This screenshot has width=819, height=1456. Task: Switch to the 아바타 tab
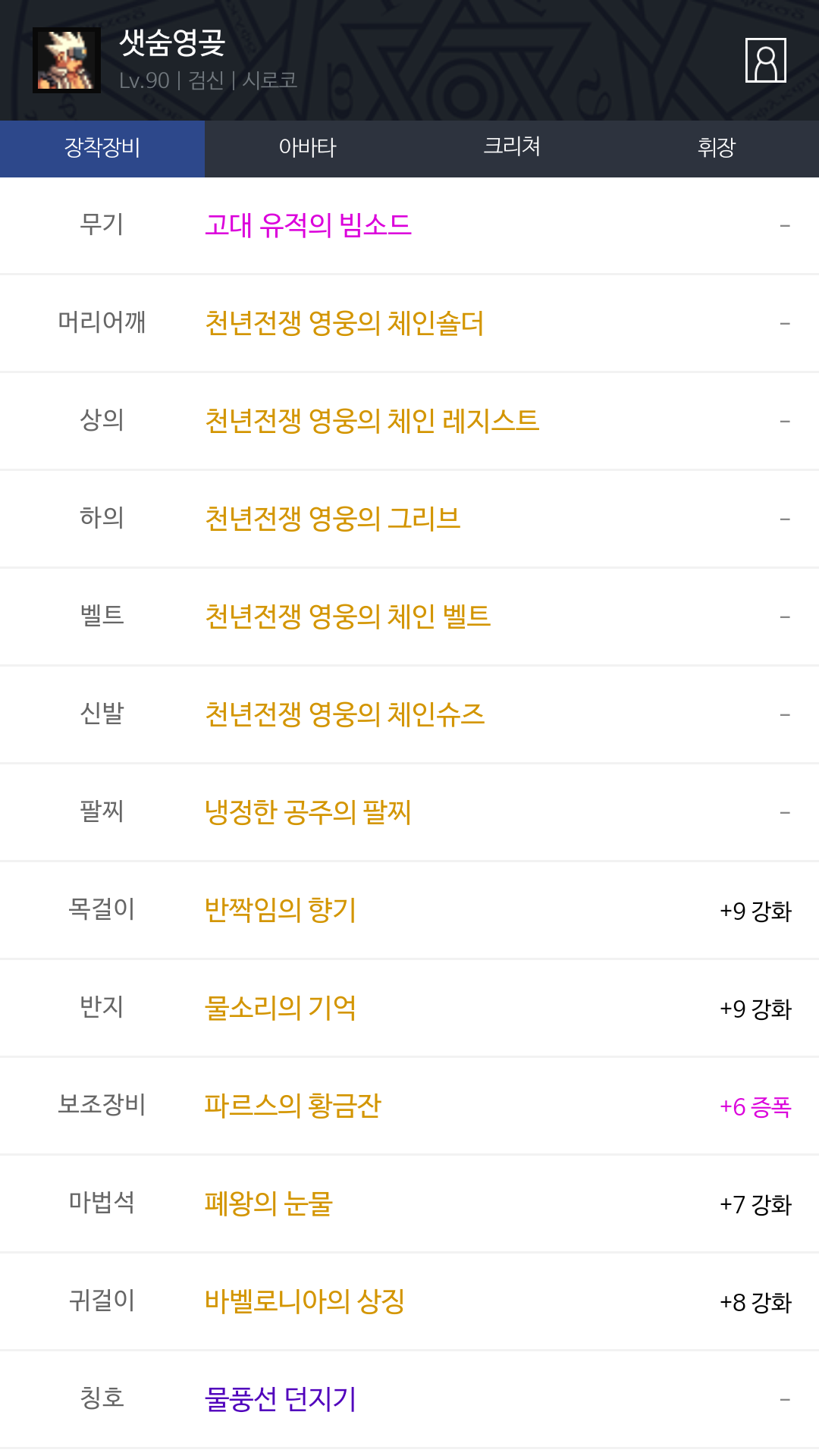(x=307, y=148)
